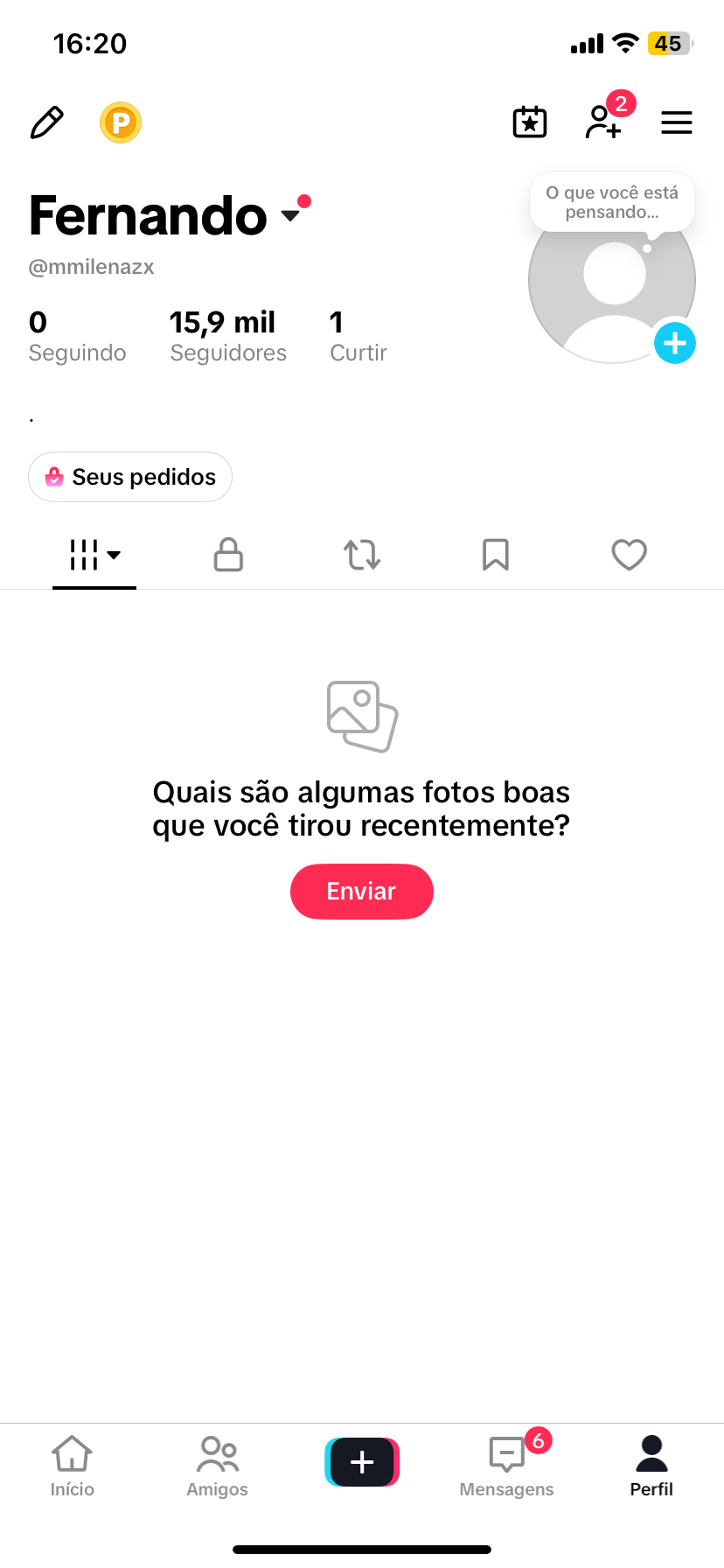Go to the Início tab
Viewport: 724px width, 1568px height.
[x=73, y=1466]
